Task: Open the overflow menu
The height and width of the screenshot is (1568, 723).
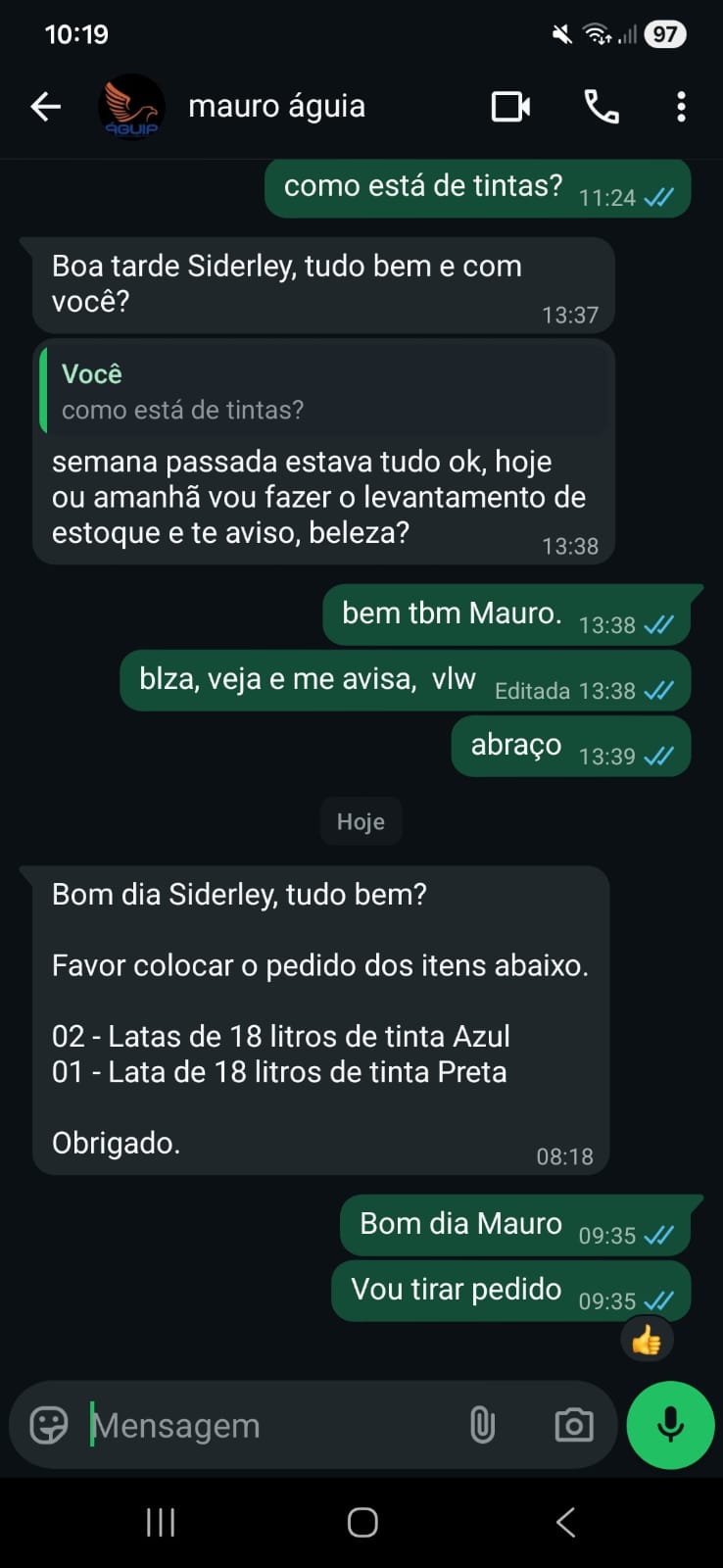Action: tap(681, 107)
